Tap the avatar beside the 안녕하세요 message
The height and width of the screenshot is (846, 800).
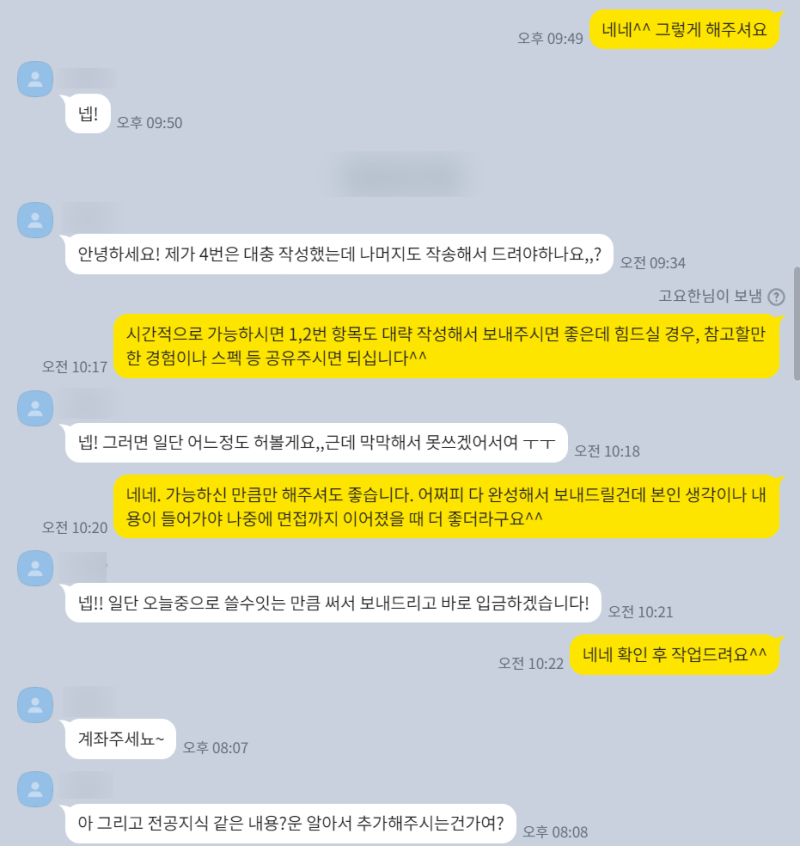(x=36, y=219)
